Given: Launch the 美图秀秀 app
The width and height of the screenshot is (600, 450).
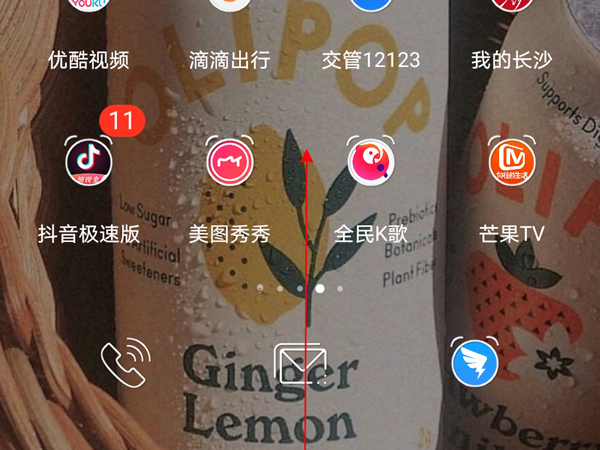Looking at the screenshot, I should pyautogui.click(x=230, y=160).
